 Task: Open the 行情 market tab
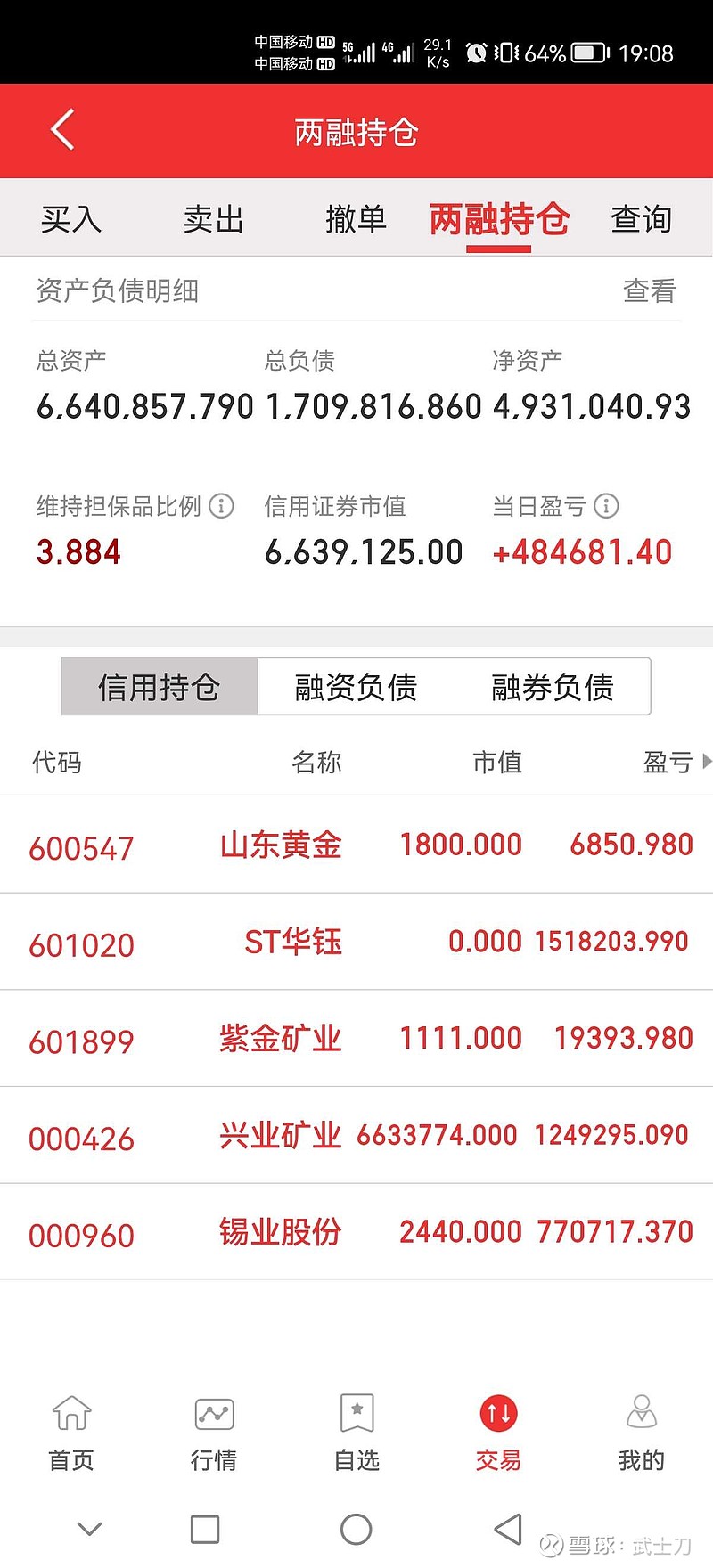pos(214,1433)
